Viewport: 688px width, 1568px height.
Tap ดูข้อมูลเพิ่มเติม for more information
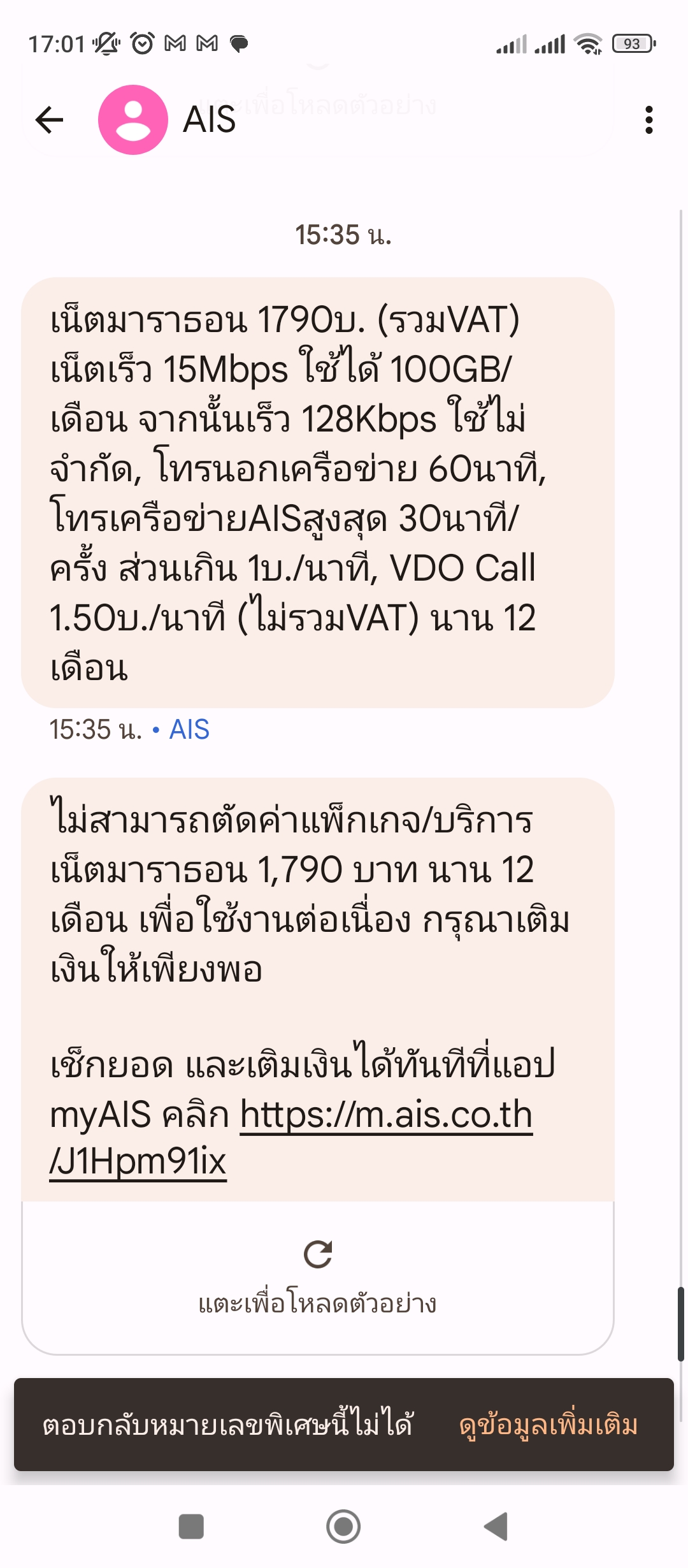click(x=548, y=1425)
